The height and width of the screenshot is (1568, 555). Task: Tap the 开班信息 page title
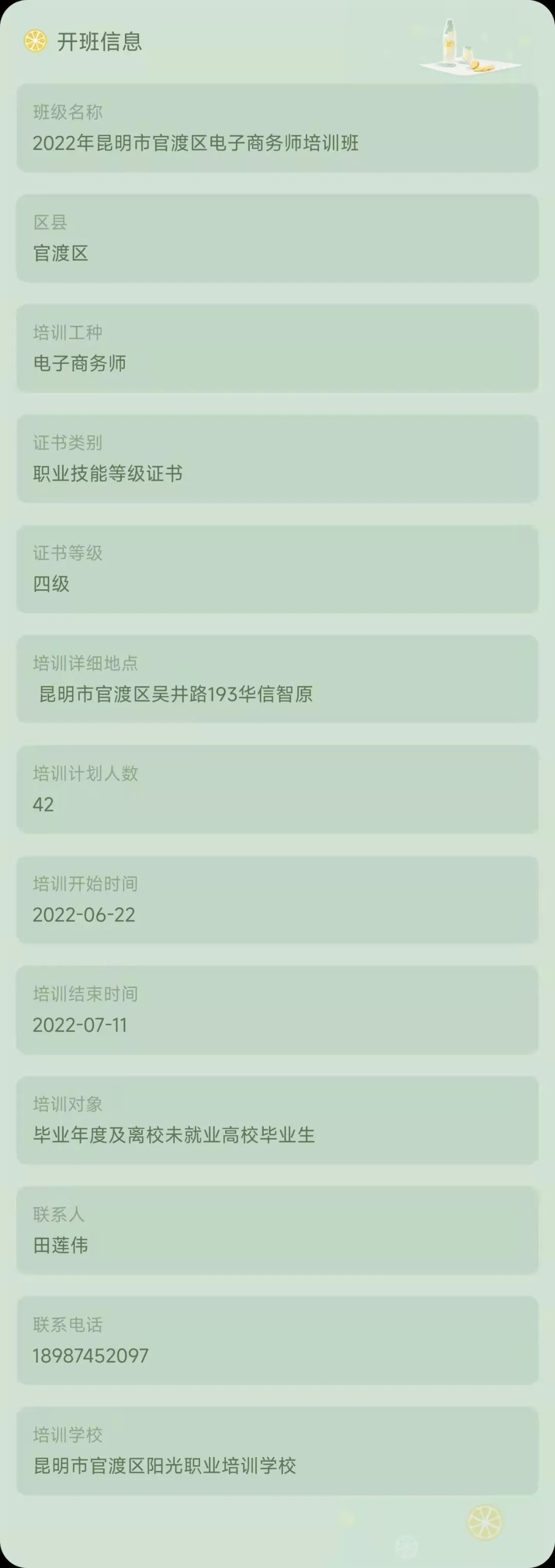[x=100, y=43]
